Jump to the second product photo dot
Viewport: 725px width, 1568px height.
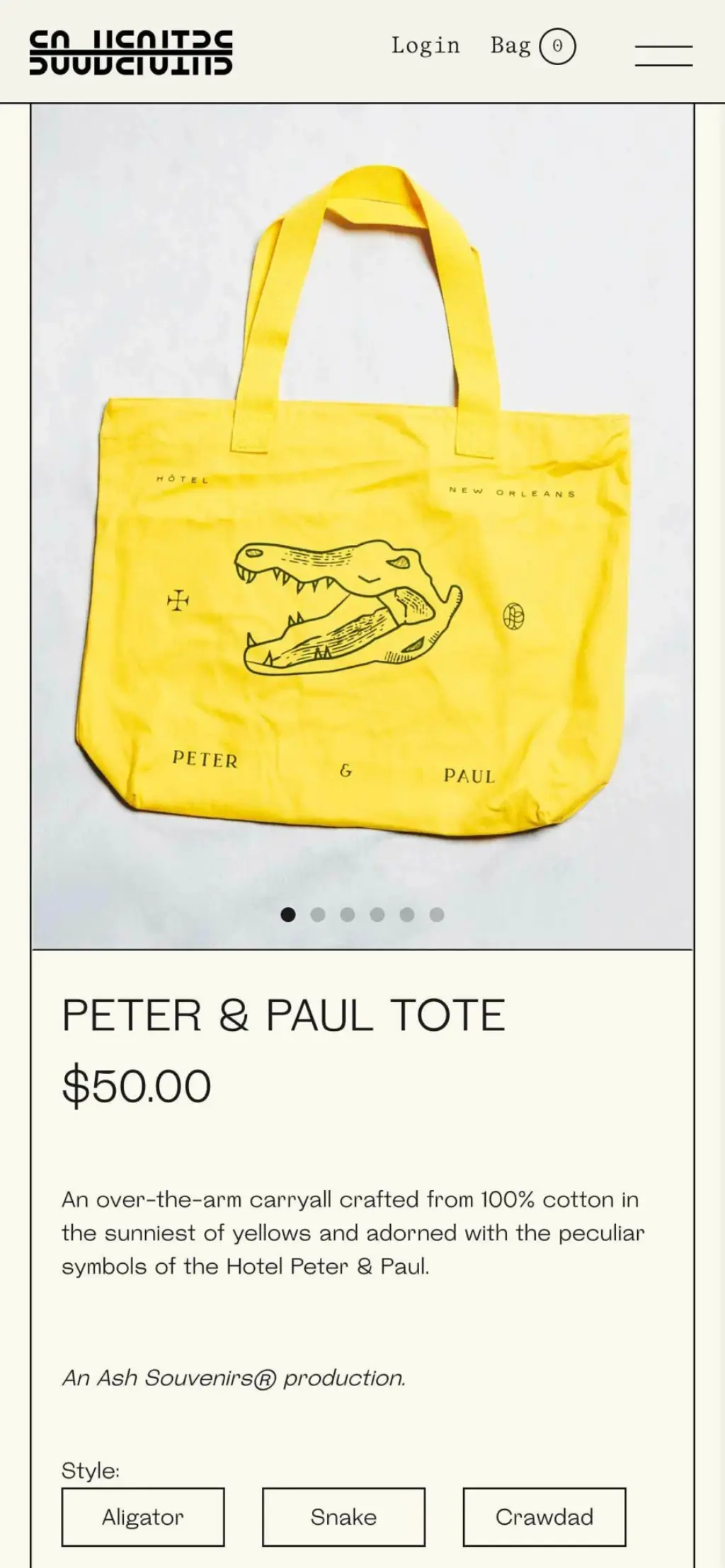click(x=318, y=914)
